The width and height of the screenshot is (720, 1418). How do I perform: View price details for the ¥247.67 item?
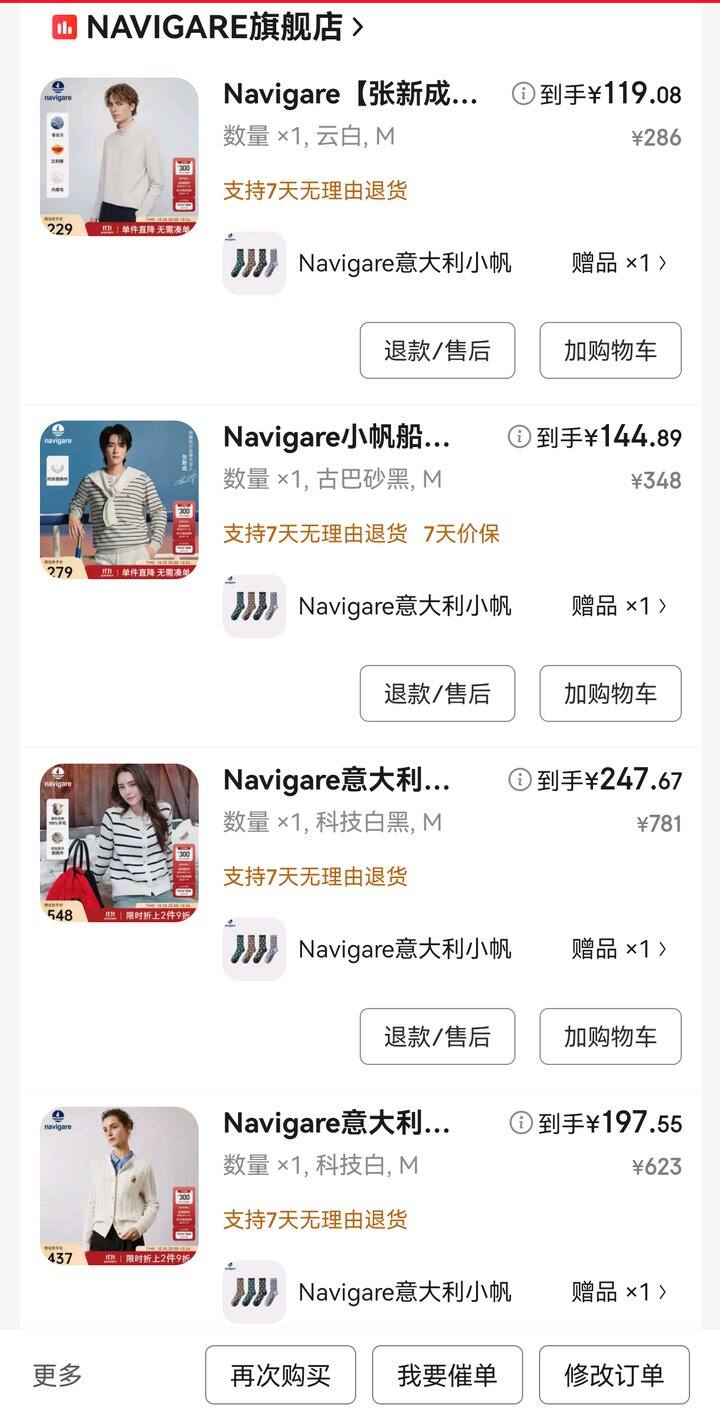click(520, 780)
